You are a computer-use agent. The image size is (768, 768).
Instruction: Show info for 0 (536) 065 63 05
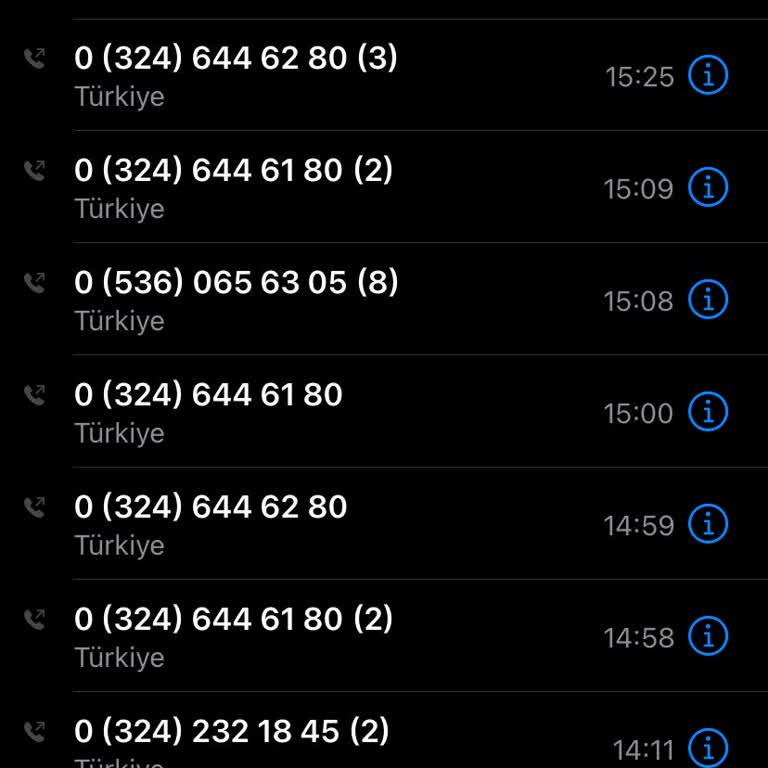[x=708, y=300]
